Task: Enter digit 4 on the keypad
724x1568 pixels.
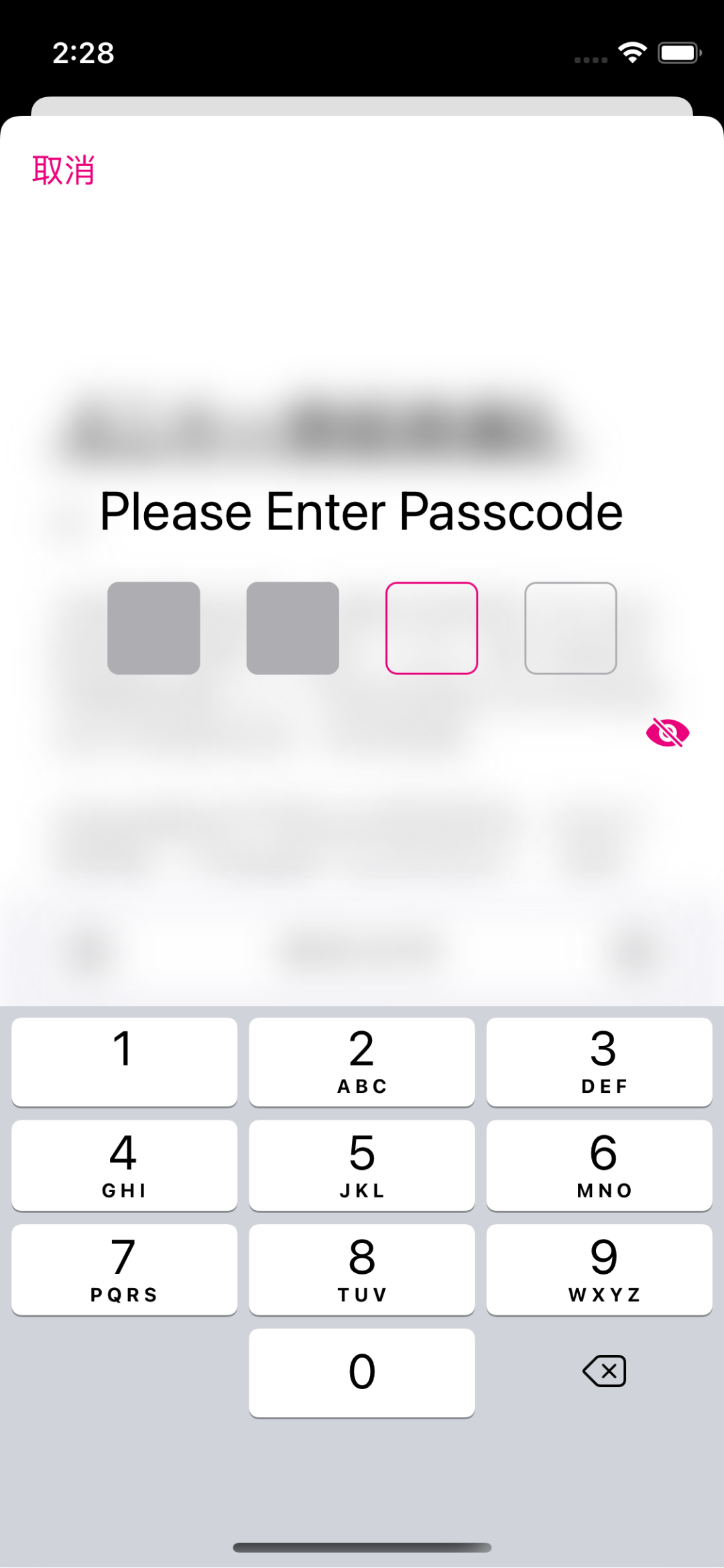Action: 125,1165
